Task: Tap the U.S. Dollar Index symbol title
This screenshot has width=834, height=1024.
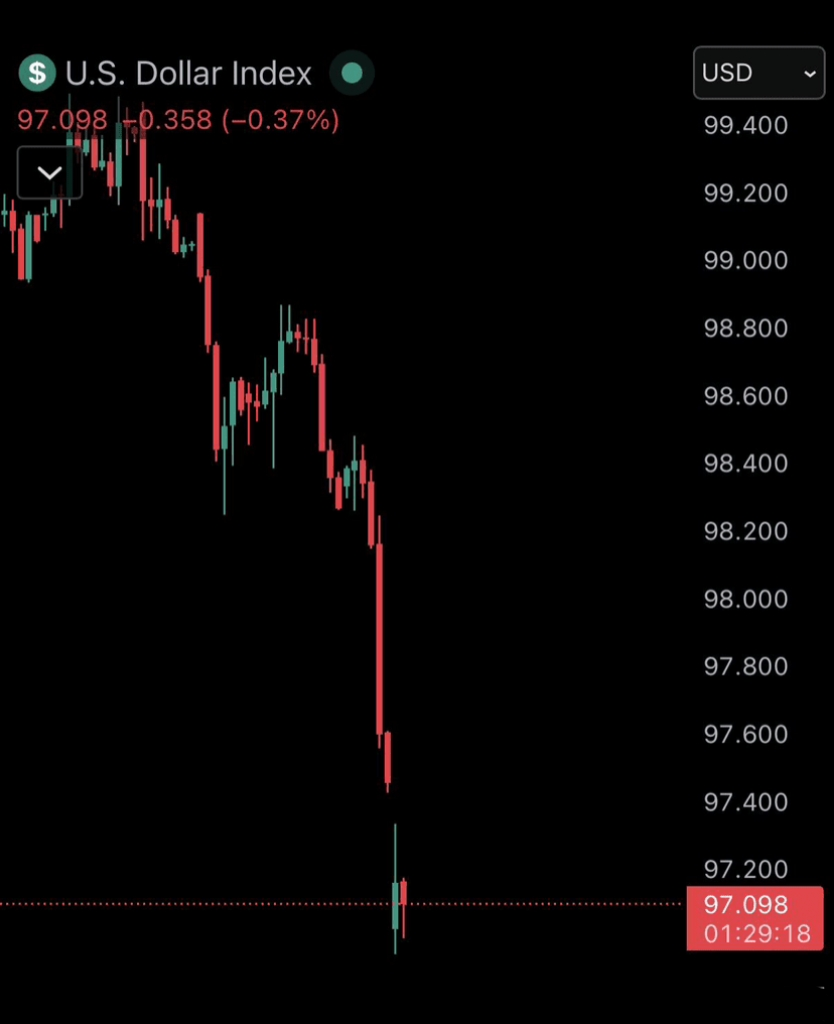Action: 188,73
